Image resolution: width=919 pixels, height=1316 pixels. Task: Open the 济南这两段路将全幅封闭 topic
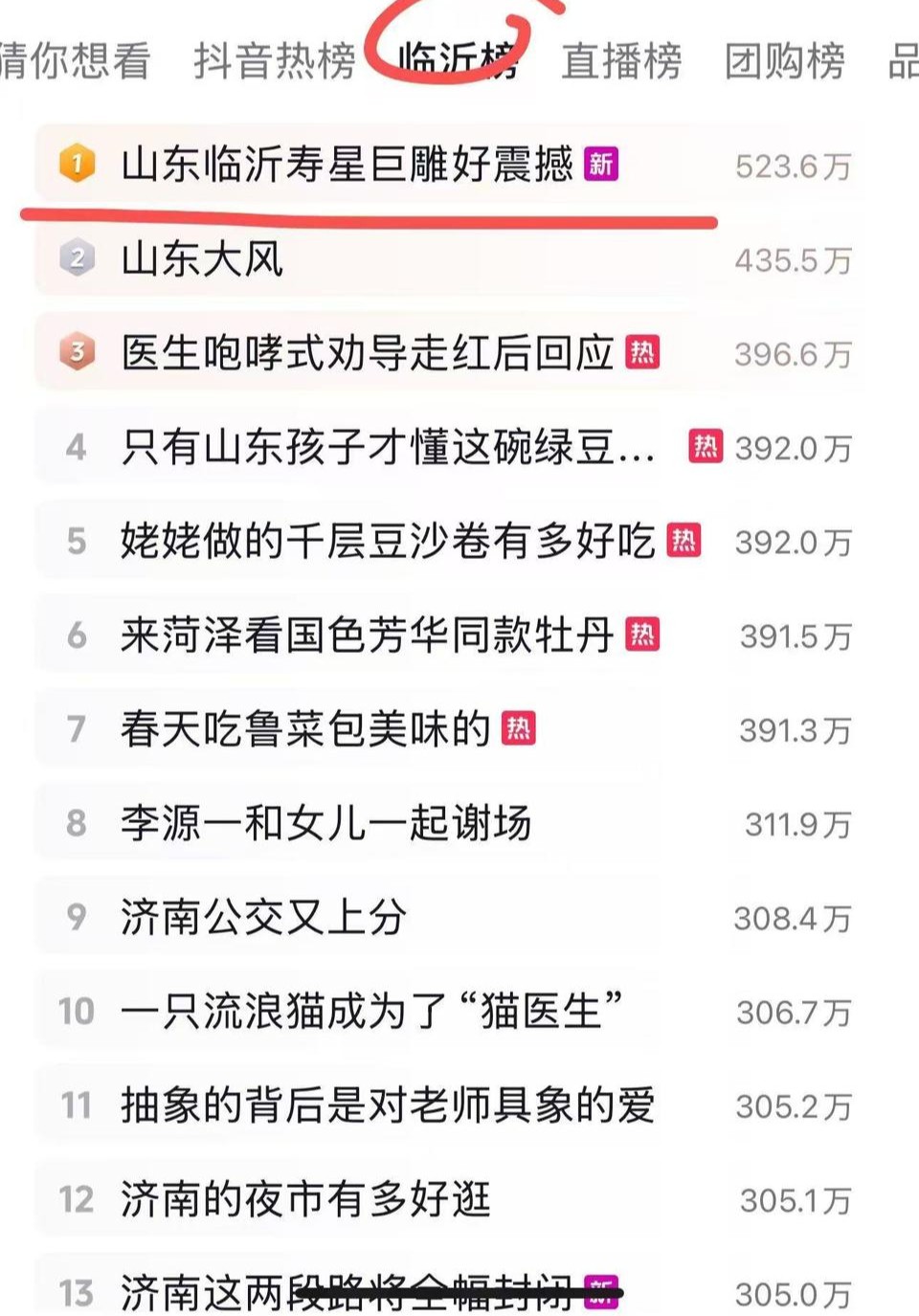point(347,1293)
